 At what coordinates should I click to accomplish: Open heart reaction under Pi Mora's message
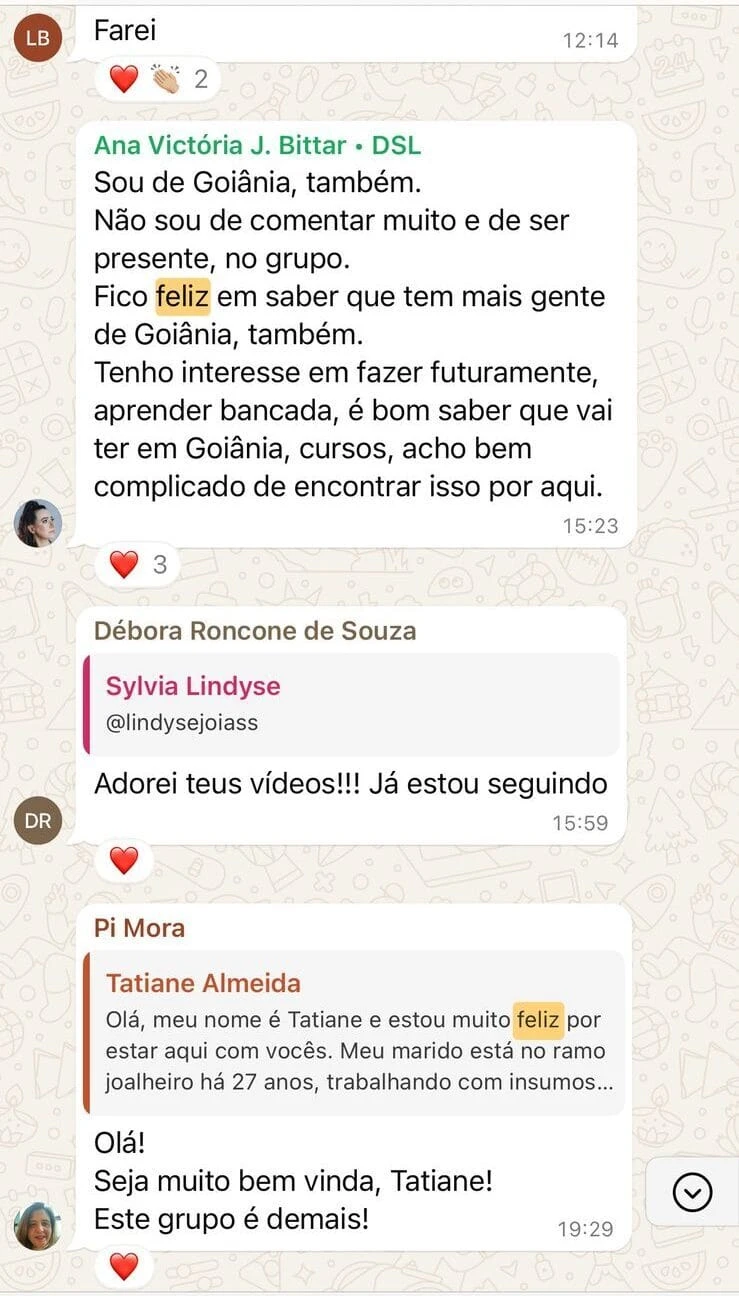pos(124,1267)
